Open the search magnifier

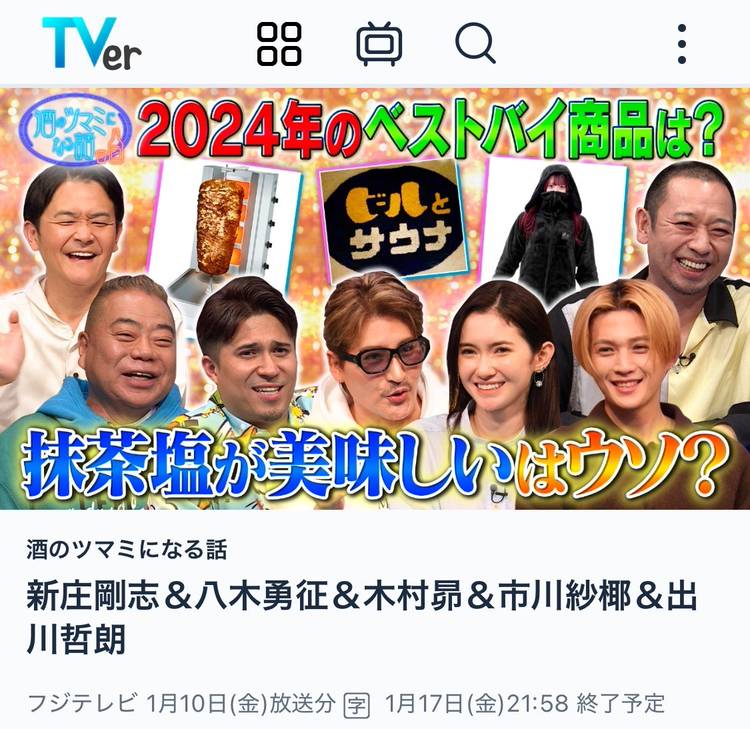[475, 43]
